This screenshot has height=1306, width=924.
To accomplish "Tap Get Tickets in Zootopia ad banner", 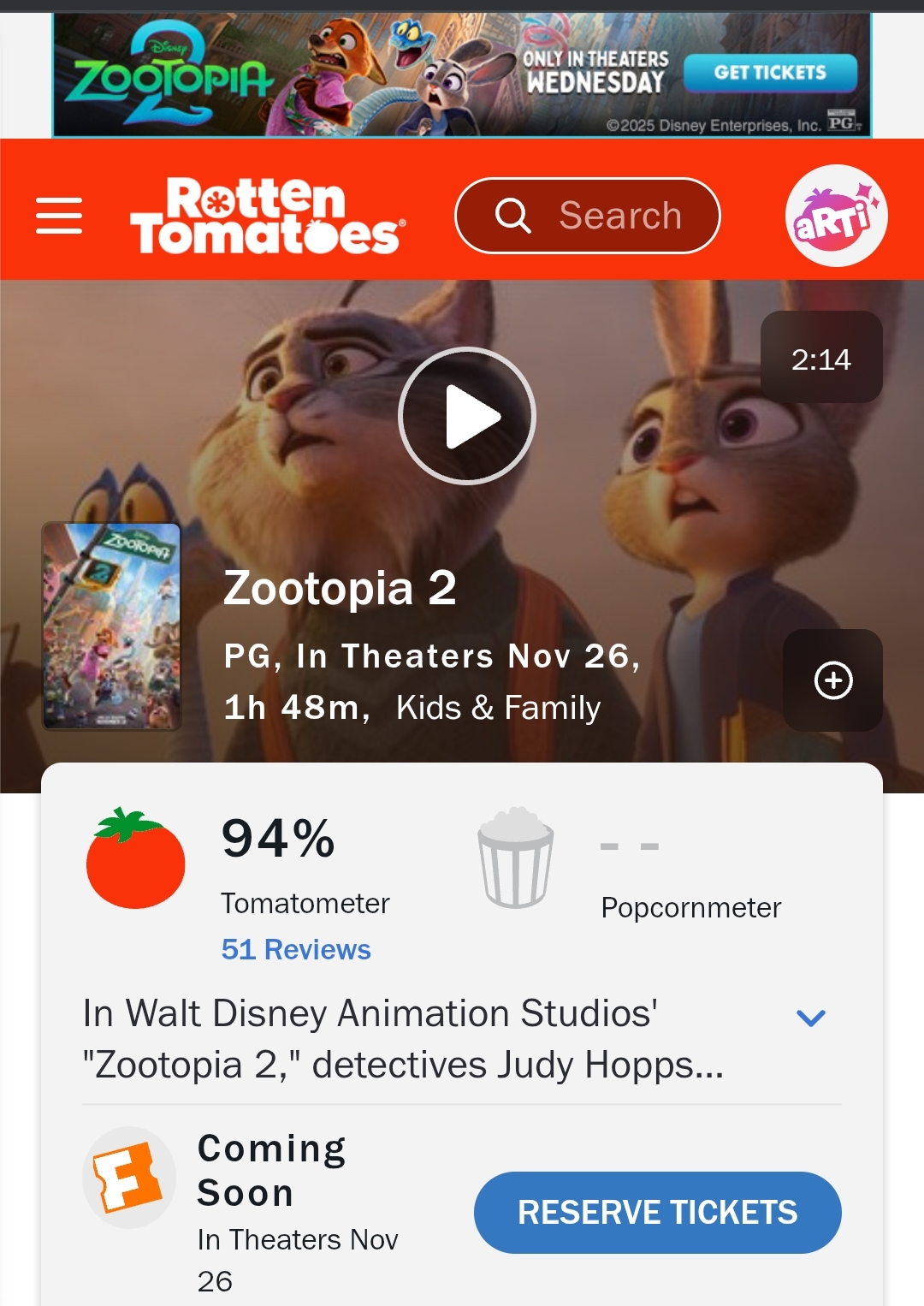I will 770,73.
